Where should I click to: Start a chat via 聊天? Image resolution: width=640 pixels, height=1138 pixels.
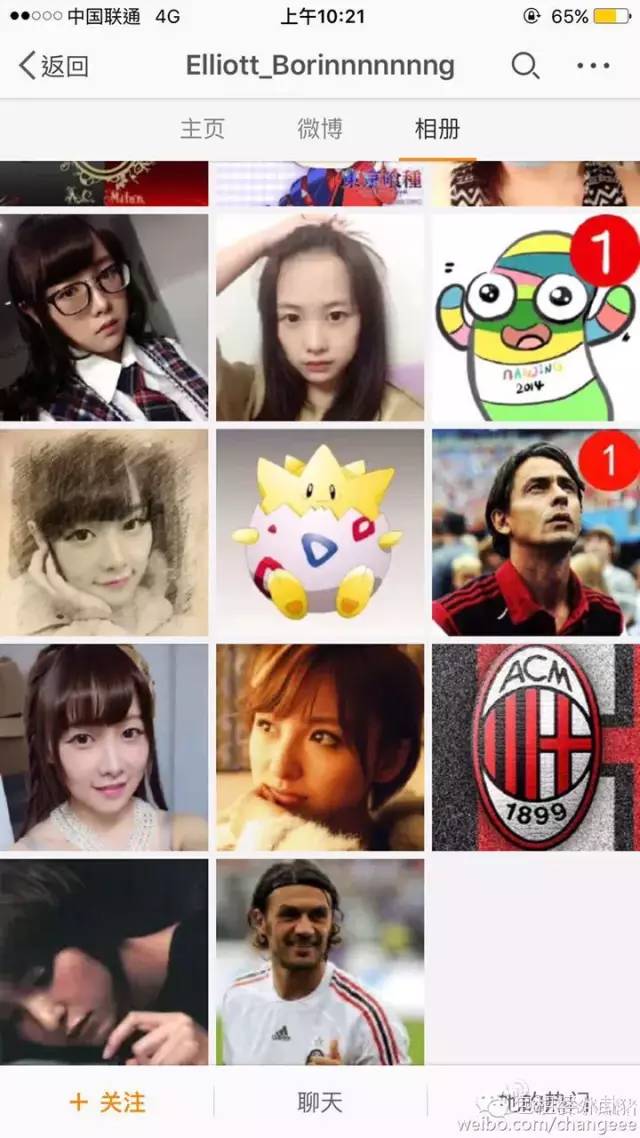(320, 1102)
